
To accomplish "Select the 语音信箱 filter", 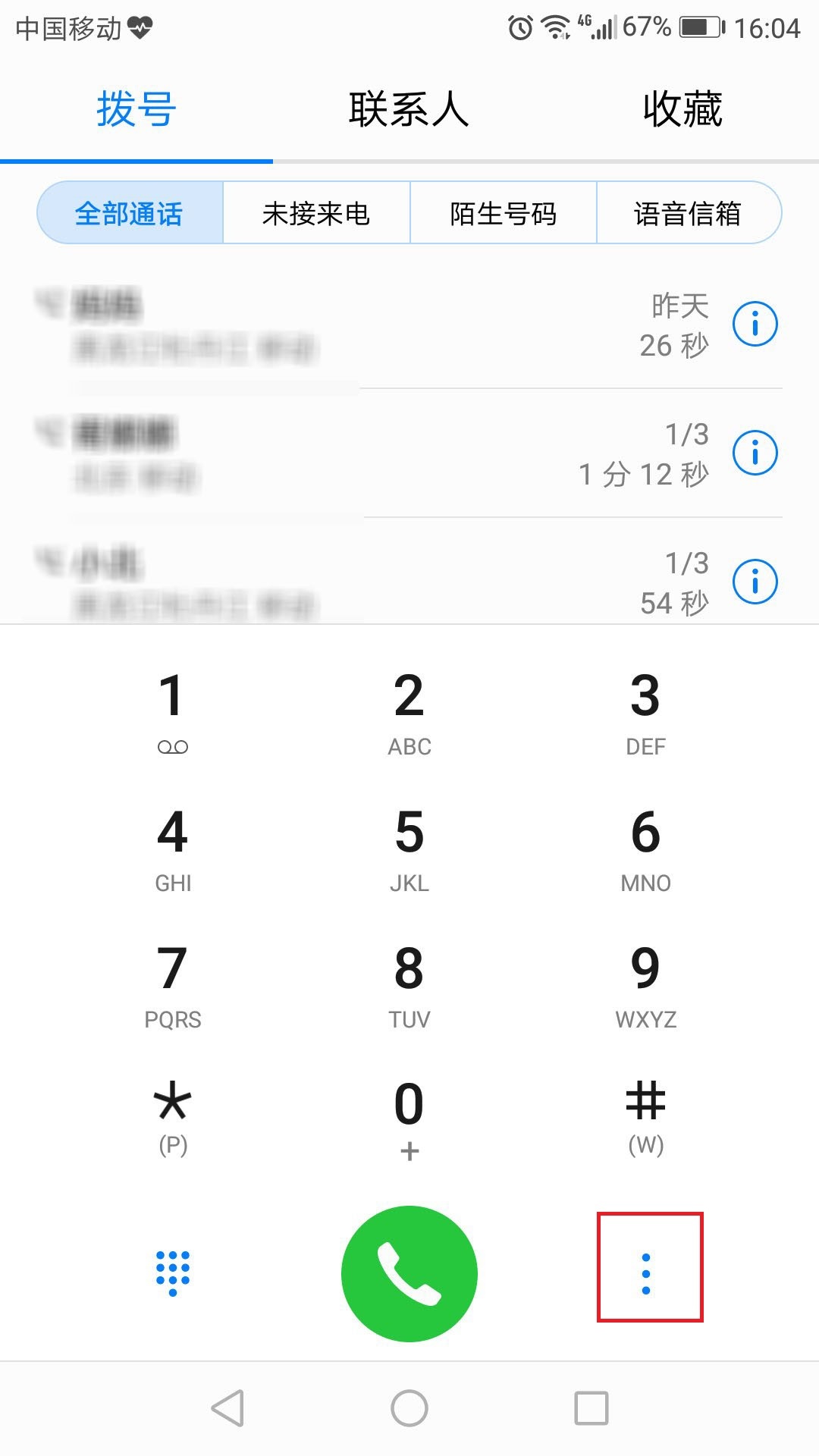I will [688, 213].
